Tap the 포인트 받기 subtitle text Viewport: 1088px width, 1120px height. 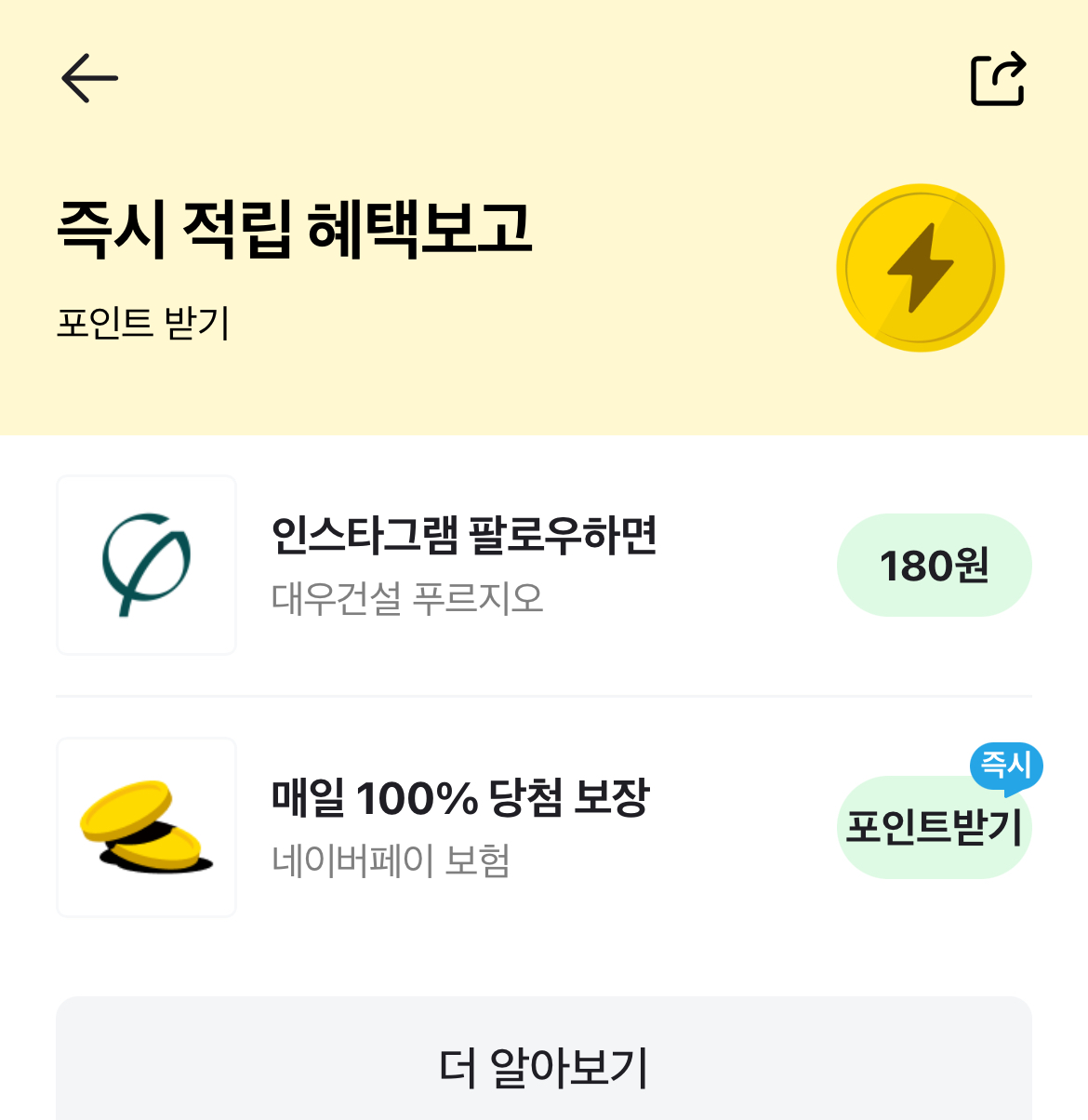click(x=144, y=323)
